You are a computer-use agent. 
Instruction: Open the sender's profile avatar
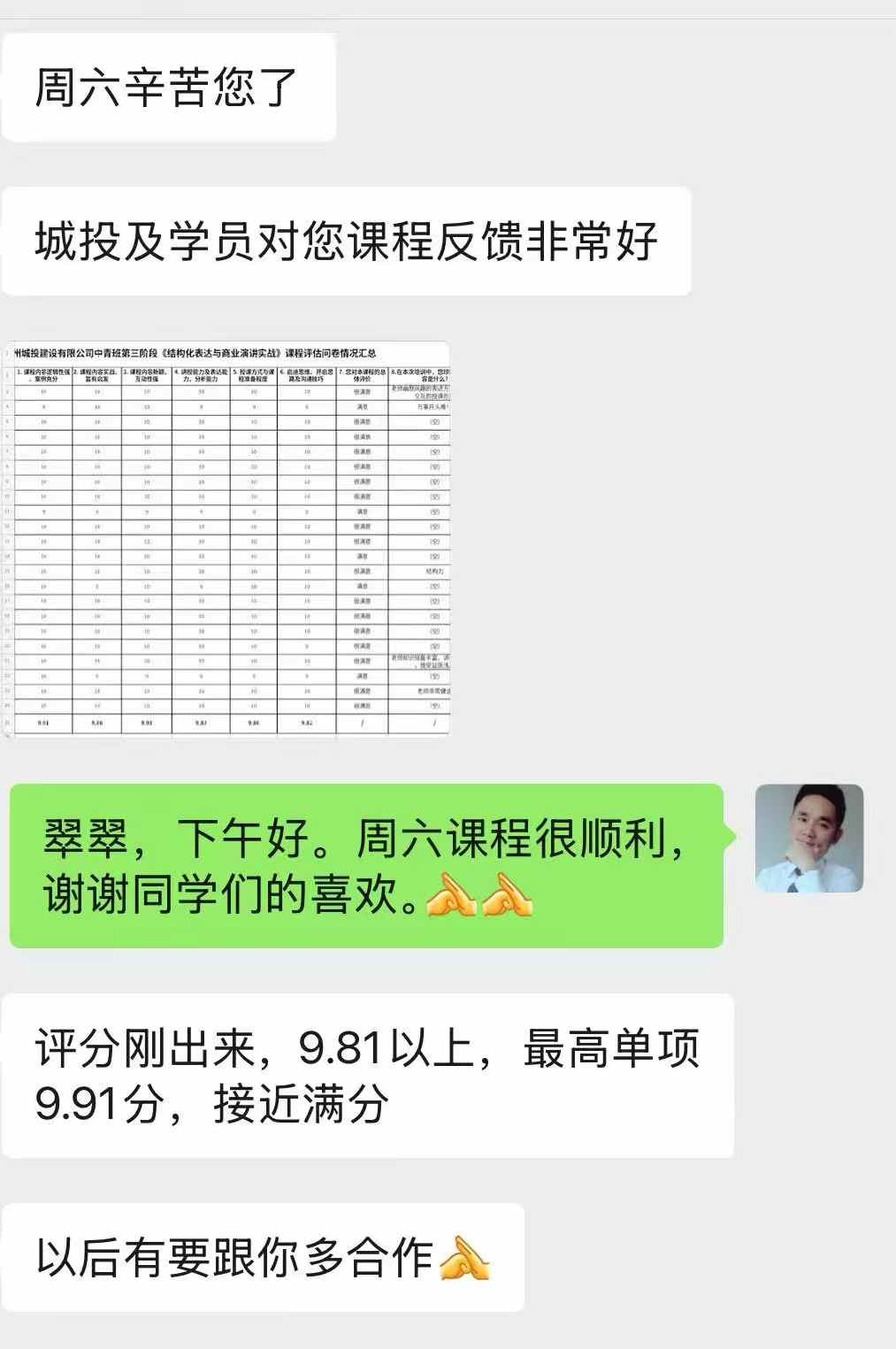(x=808, y=838)
